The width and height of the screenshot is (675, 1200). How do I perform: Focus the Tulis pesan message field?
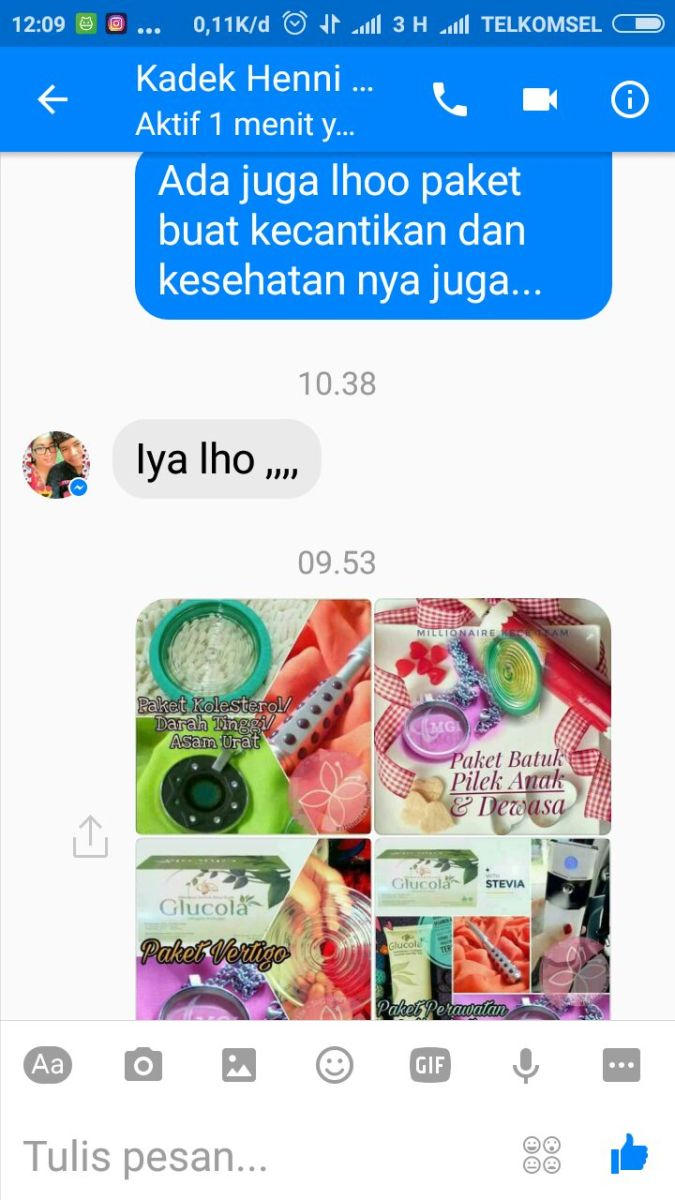pyautogui.click(x=250, y=1156)
